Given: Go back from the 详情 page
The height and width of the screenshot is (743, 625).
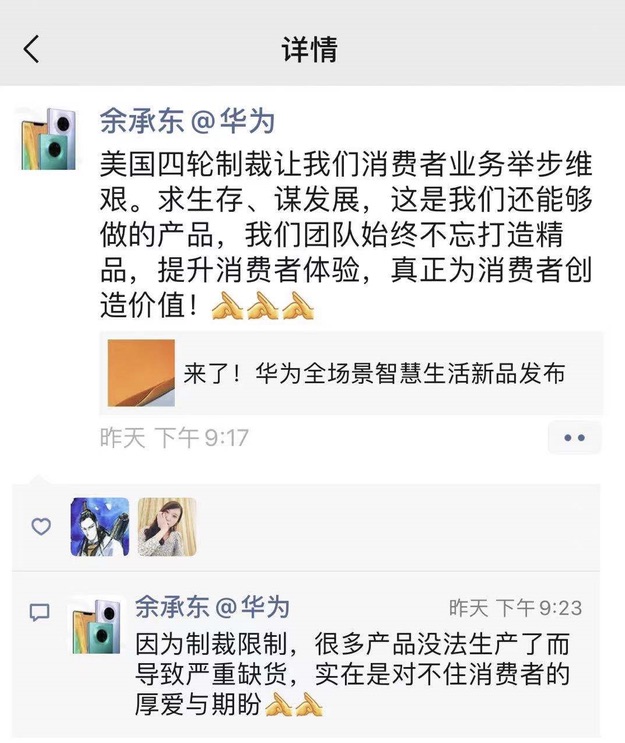Looking at the screenshot, I should [x=32, y=48].
